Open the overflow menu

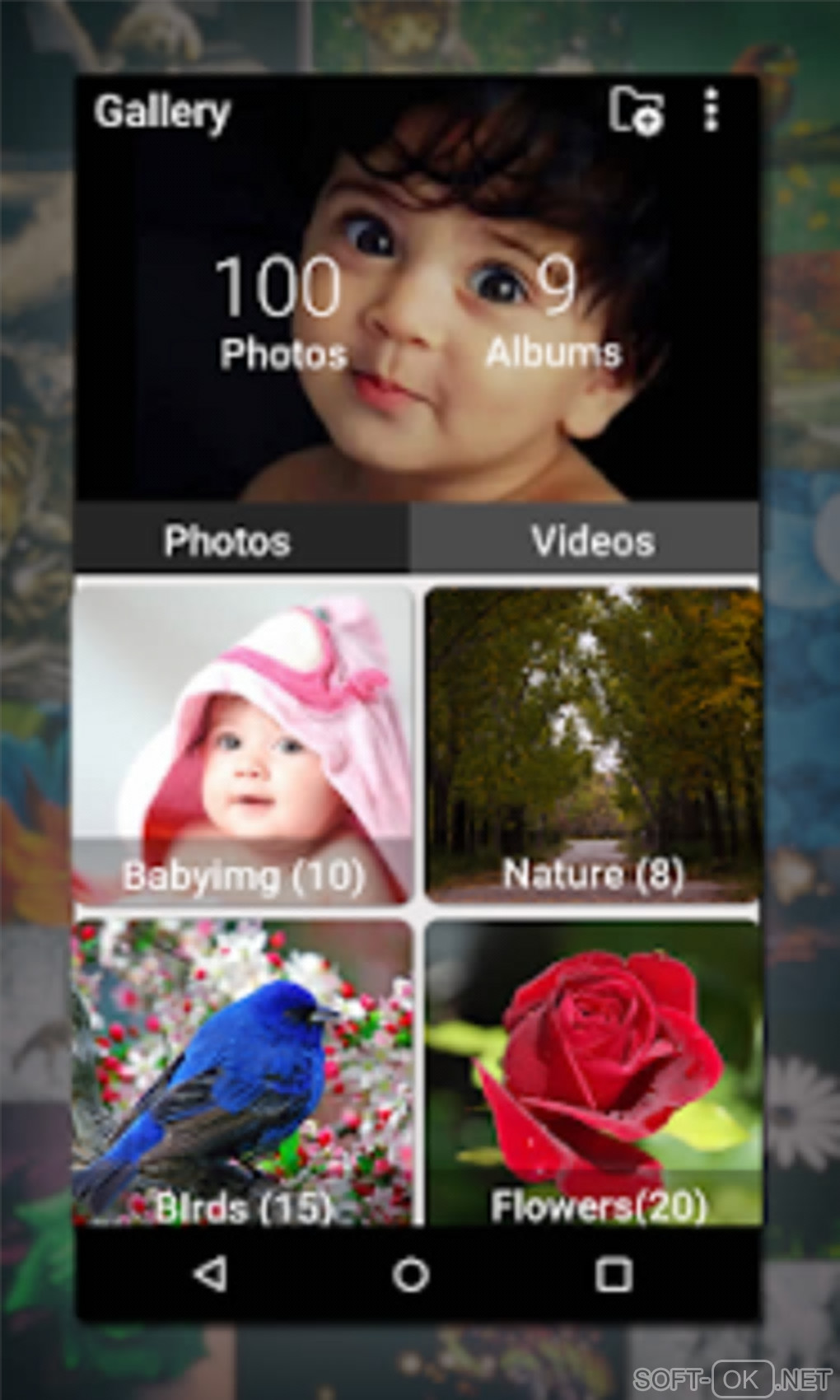[711, 110]
